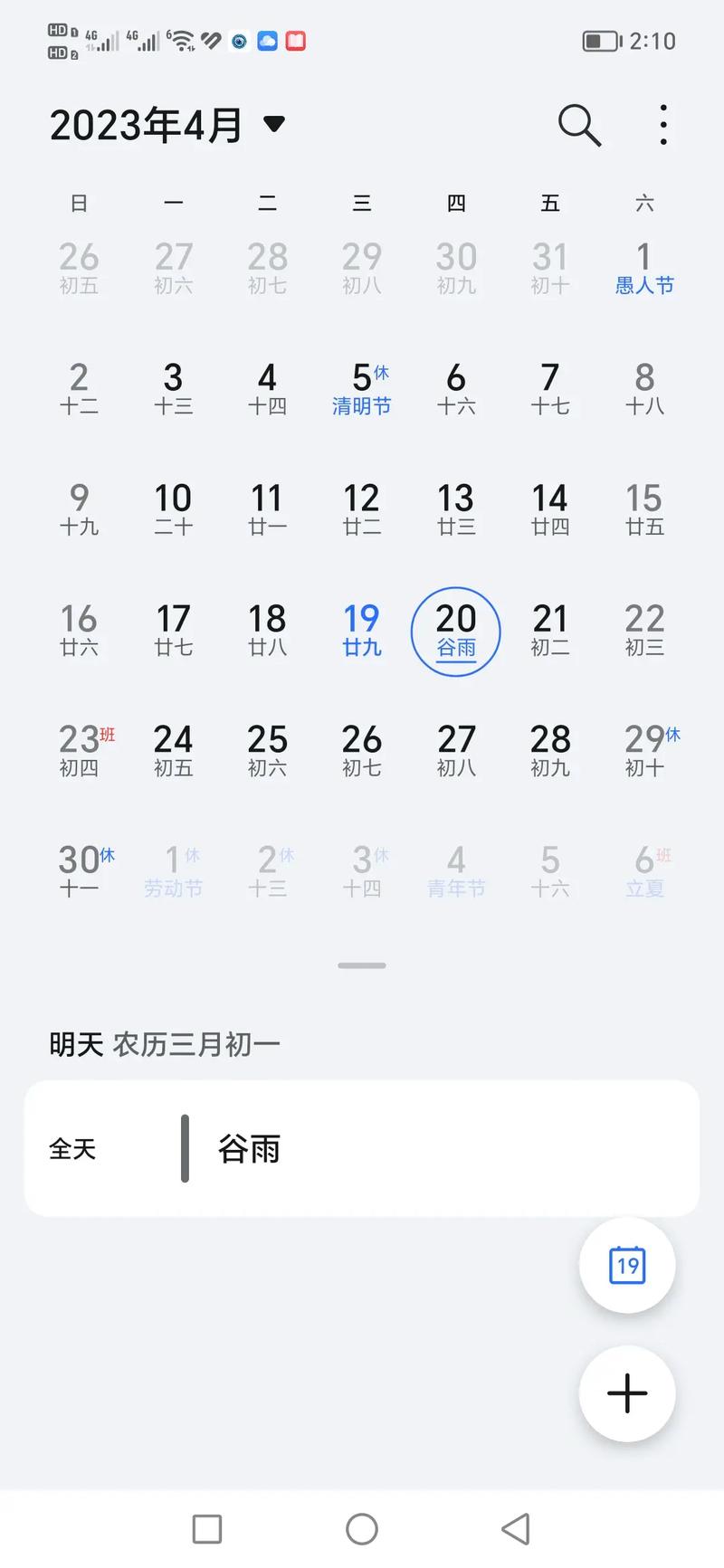
Task: Open the 谷雨 all-day event
Action: [362, 1149]
